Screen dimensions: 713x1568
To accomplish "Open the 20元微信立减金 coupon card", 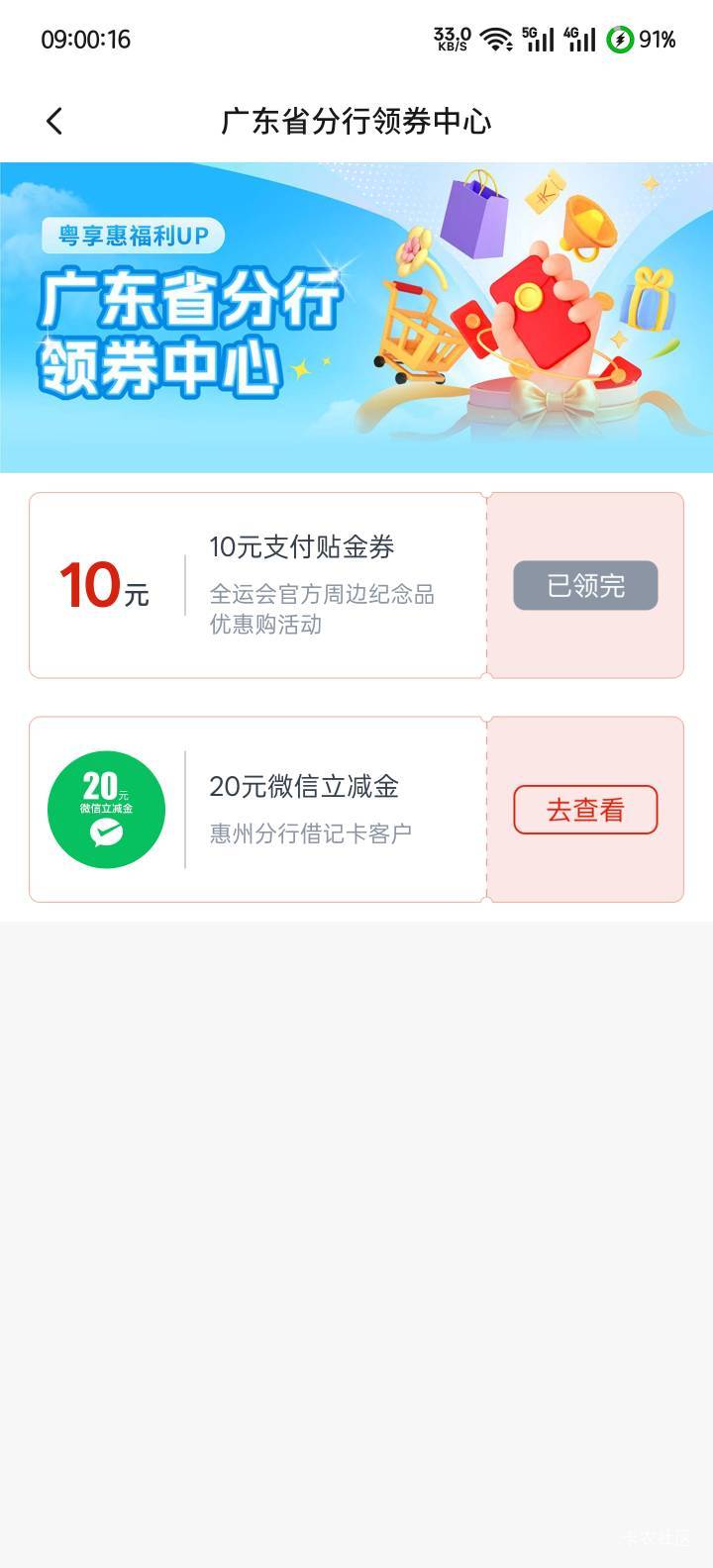I will tap(356, 810).
